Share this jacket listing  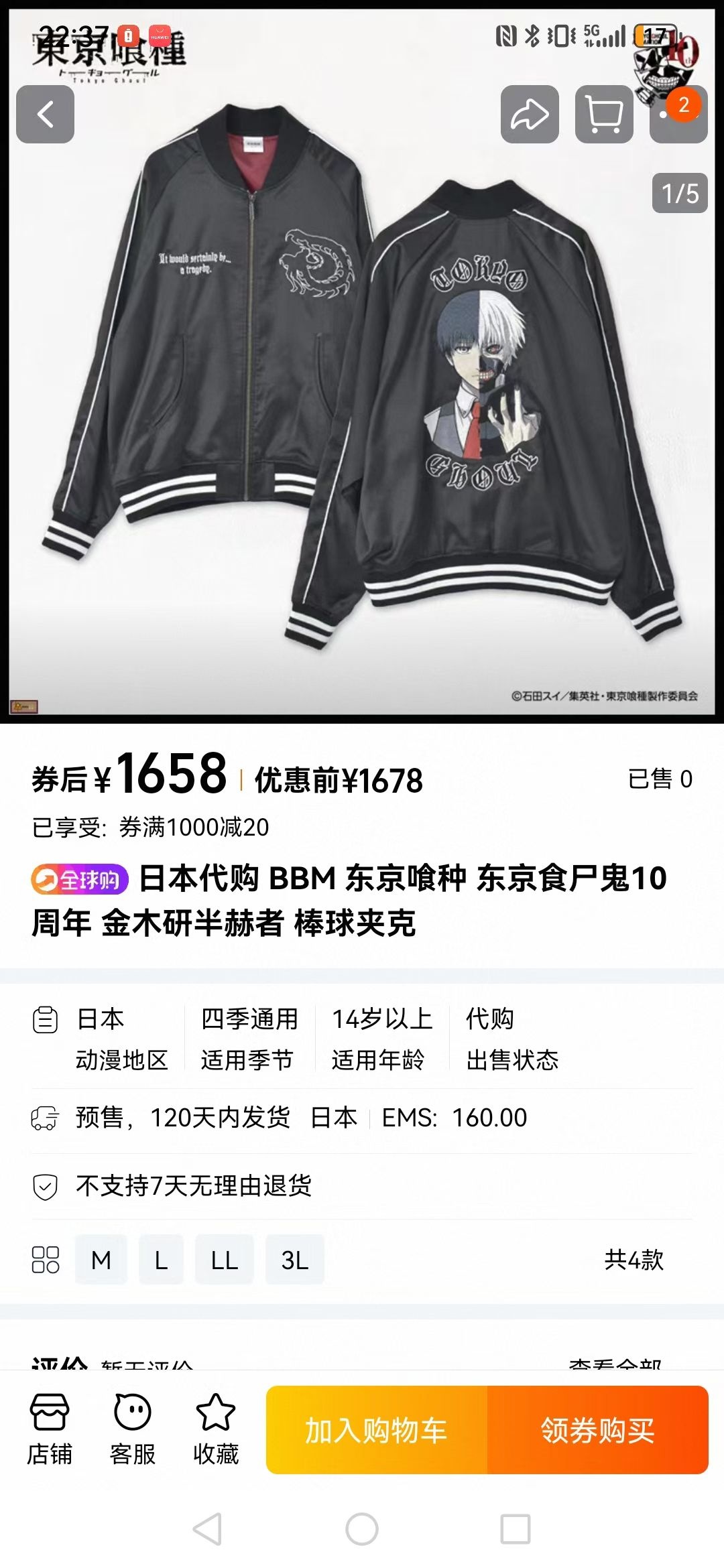pos(530,114)
